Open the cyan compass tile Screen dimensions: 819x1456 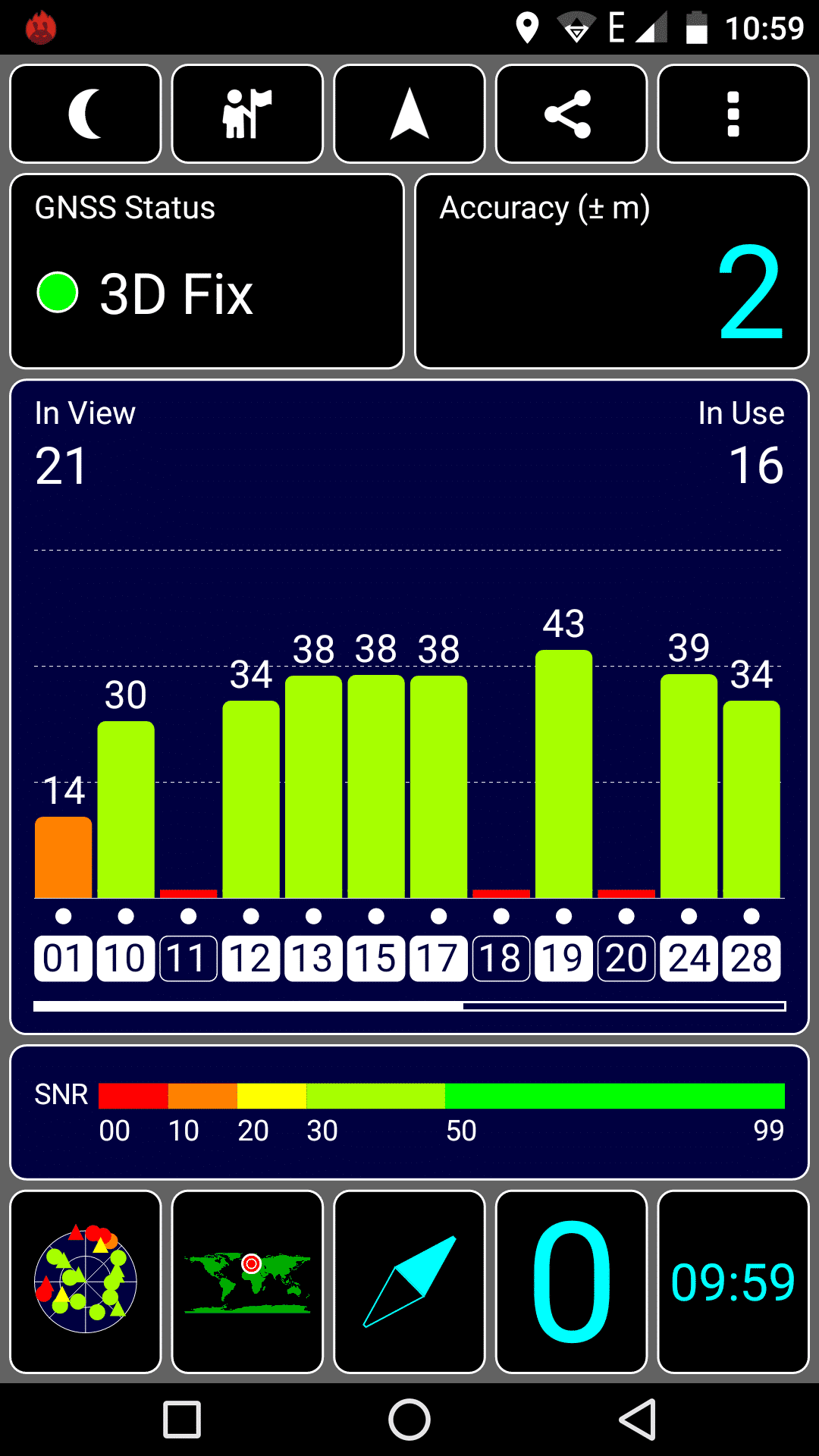[x=409, y=1282]
